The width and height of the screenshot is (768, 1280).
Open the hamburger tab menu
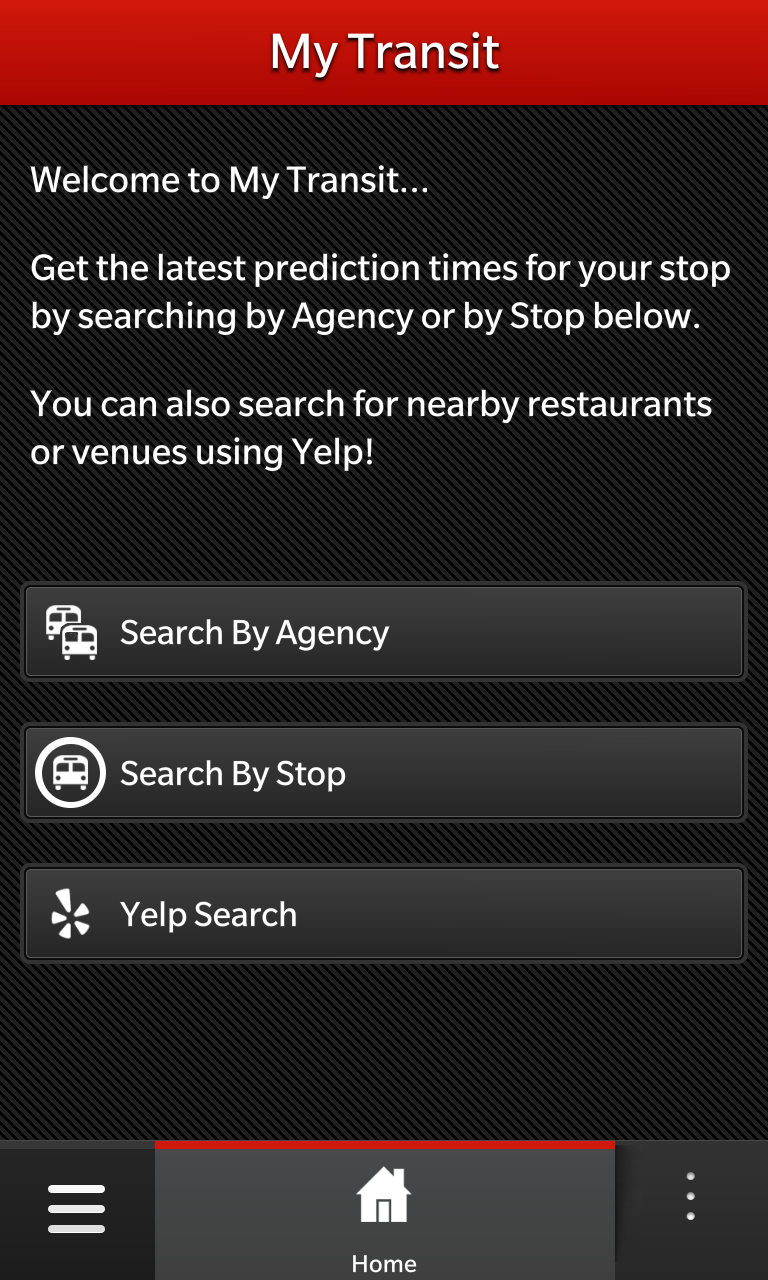77,1210
